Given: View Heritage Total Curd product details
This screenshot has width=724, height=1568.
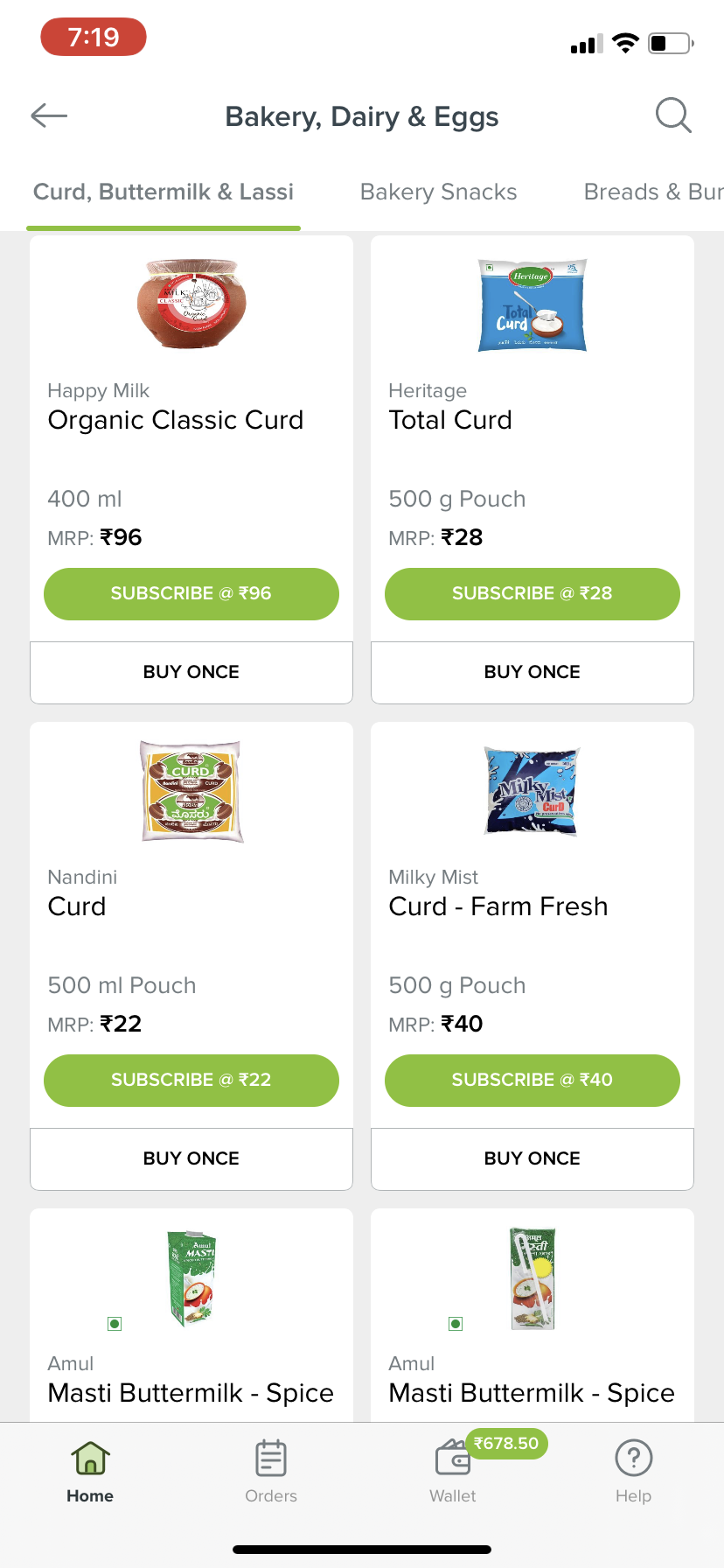Looking at the screenshot, I should coord(533,350).
